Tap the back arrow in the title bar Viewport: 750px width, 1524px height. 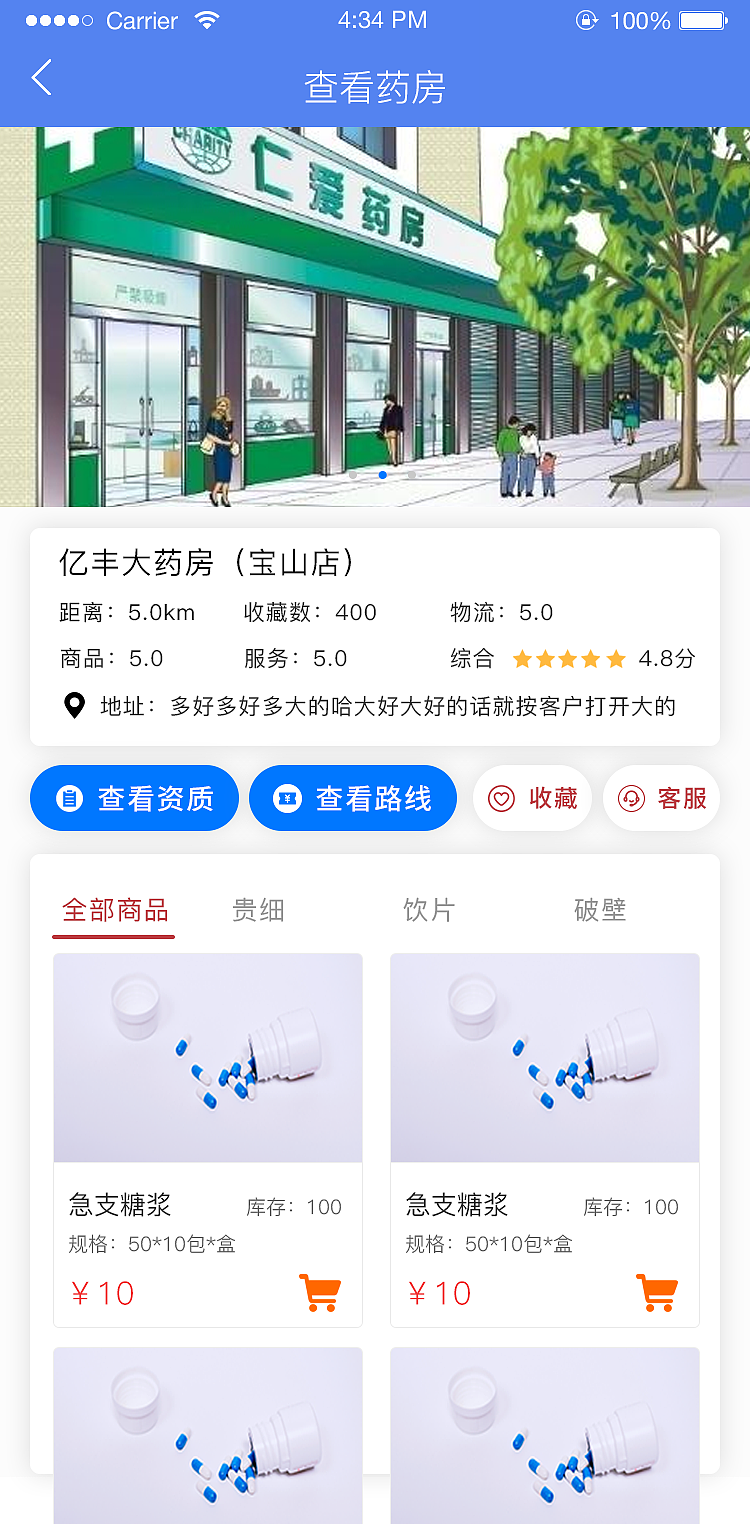40,76
